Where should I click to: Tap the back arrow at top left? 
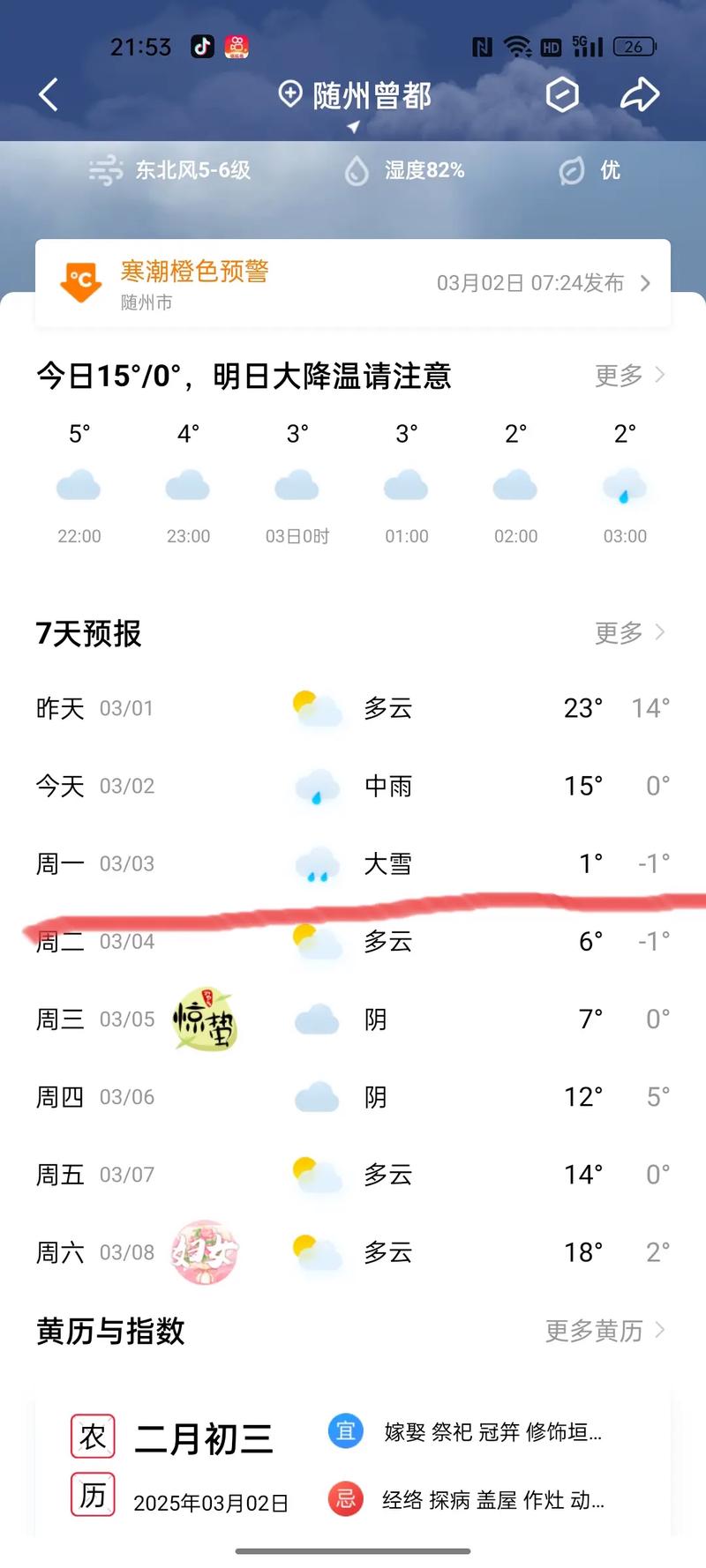(x=48, y=94)
